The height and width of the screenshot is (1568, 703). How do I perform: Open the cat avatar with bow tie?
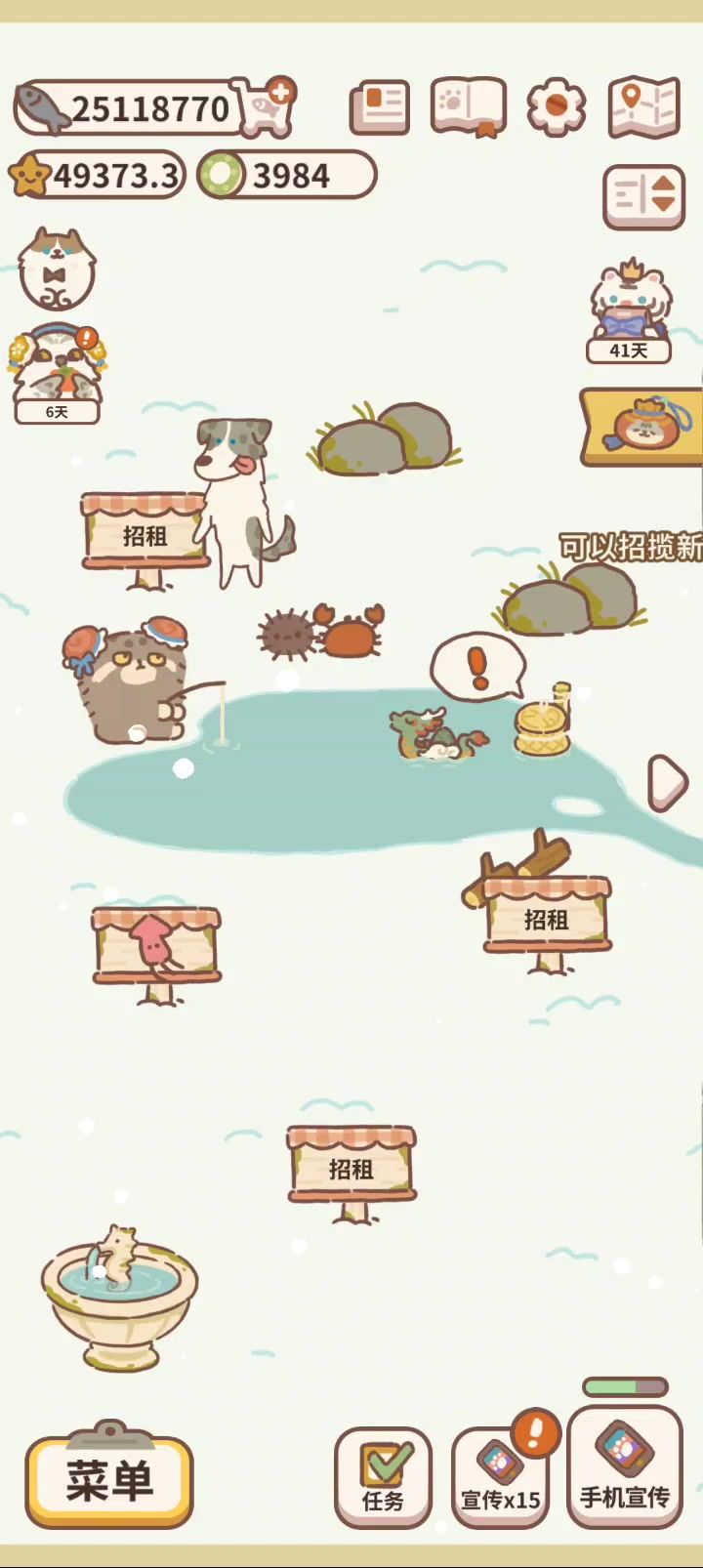[x=58, y=269]
